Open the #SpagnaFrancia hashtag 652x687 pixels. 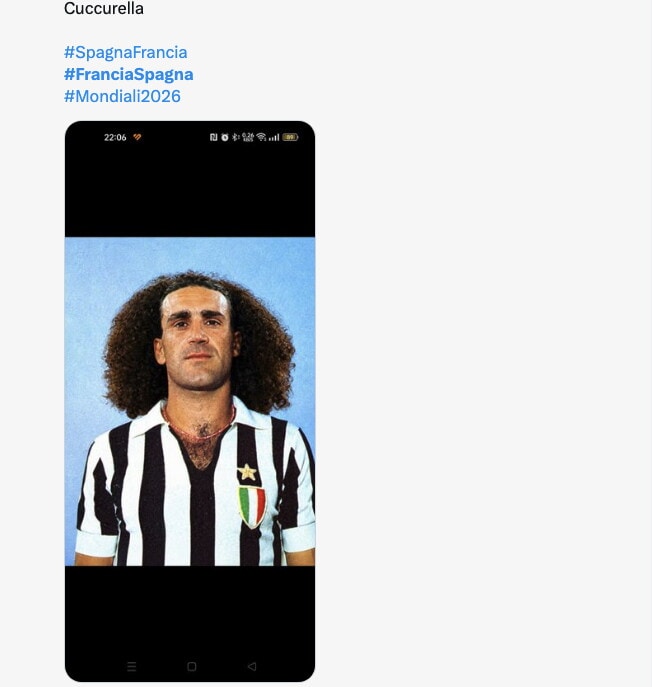(126, 53)
